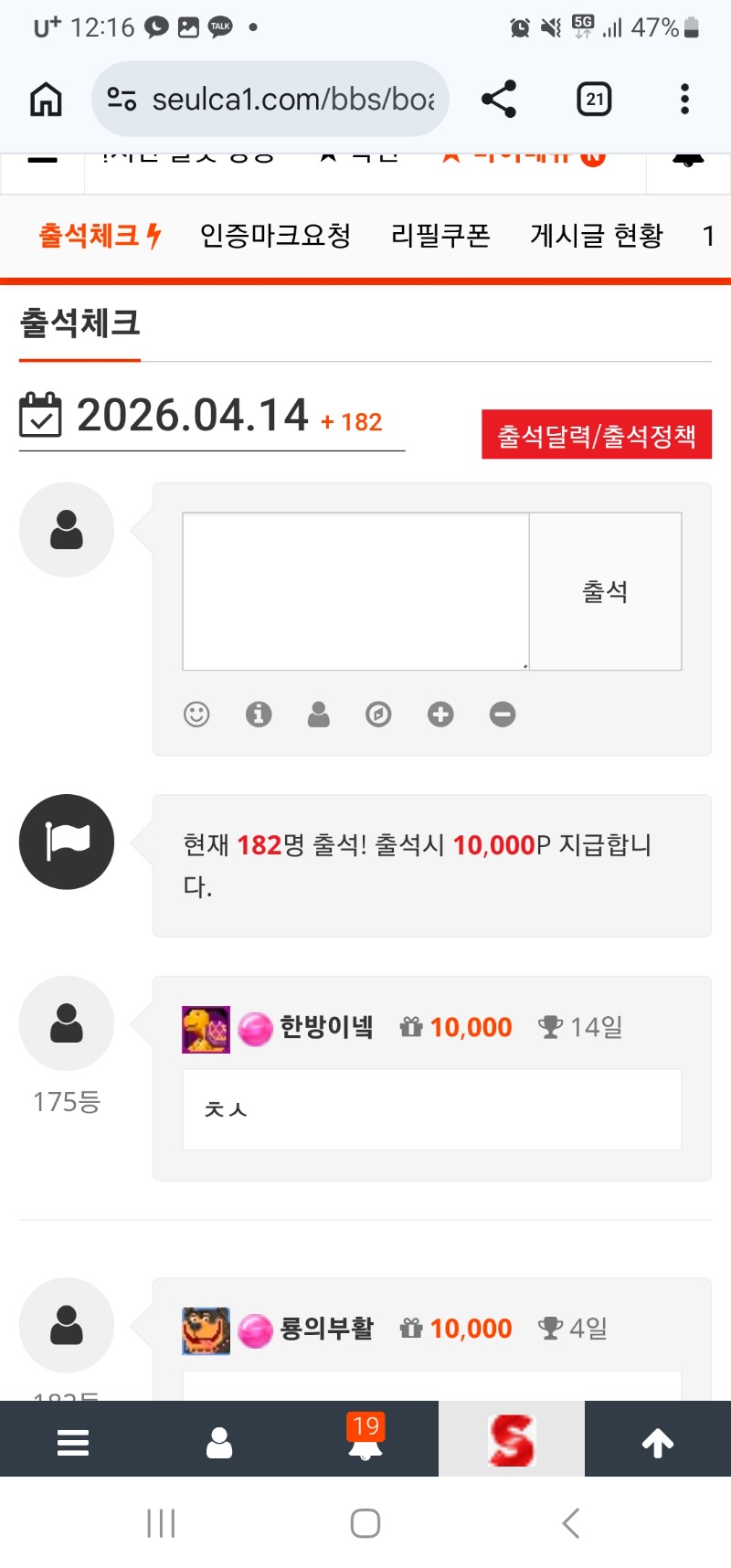Open the browser home page

pos(46,99)
